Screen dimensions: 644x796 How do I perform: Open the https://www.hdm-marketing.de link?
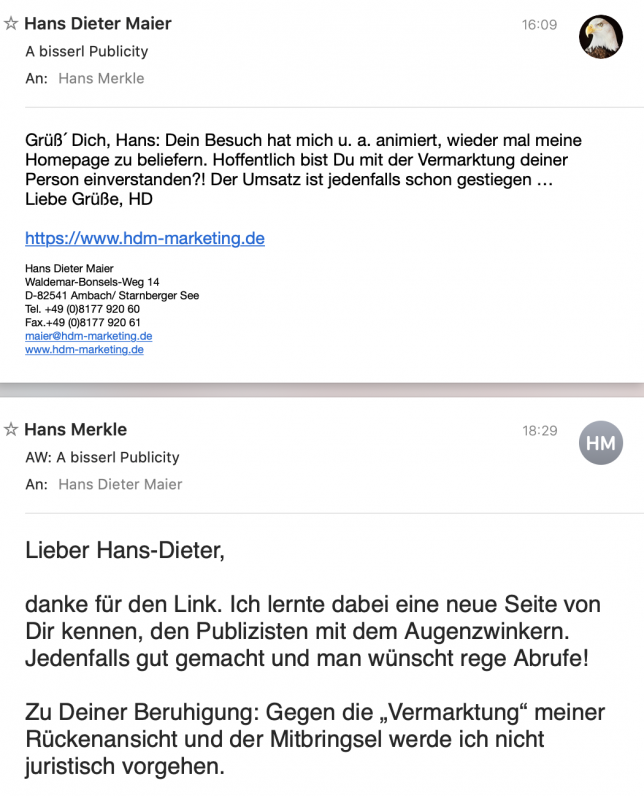(144, 239)
